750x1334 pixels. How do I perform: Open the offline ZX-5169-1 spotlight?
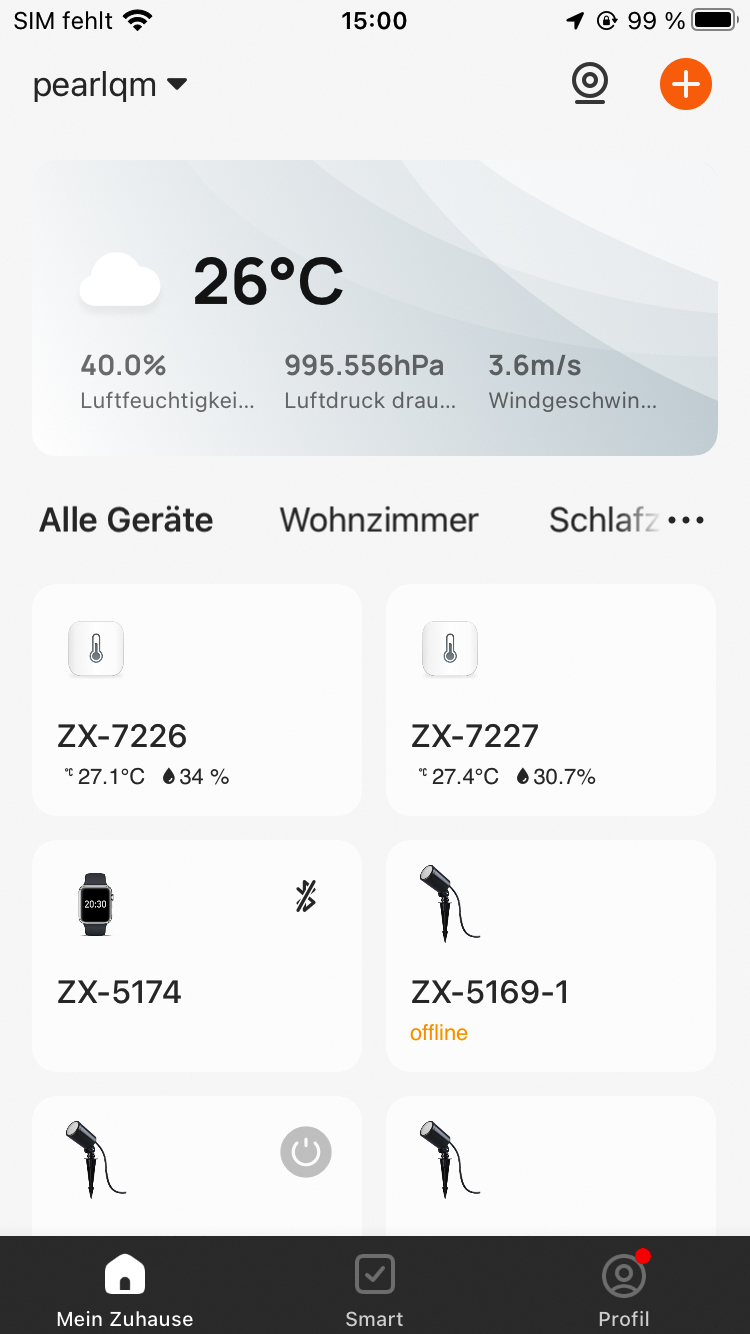551,956
